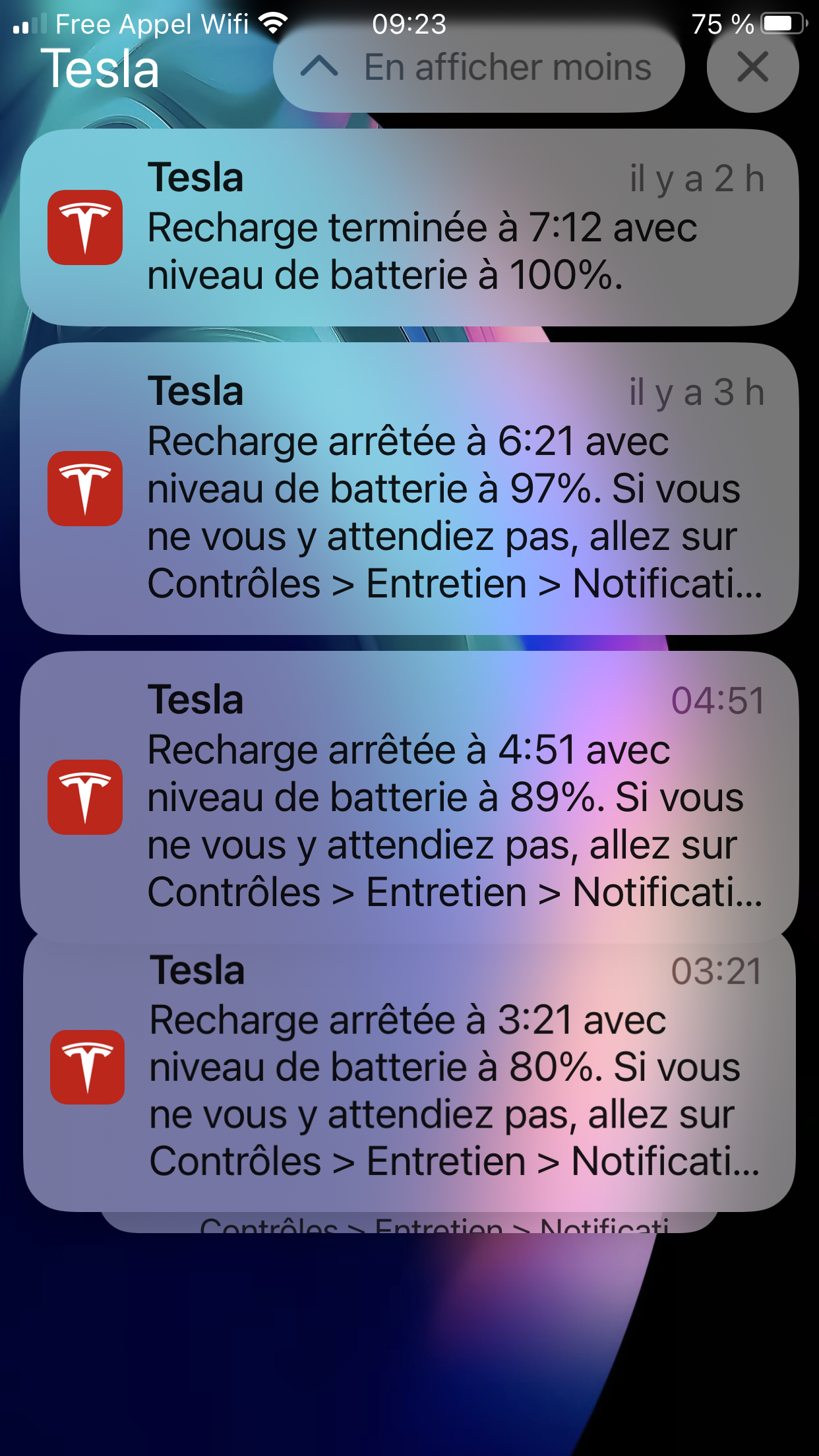The image size is (819, 1456).
Task: Open the Recharge arrêtée à 4:51 notification
Action: 409,797
